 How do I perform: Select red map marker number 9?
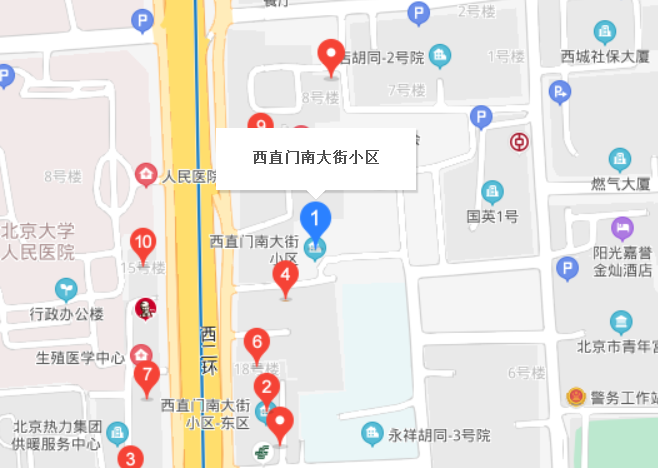261,124
